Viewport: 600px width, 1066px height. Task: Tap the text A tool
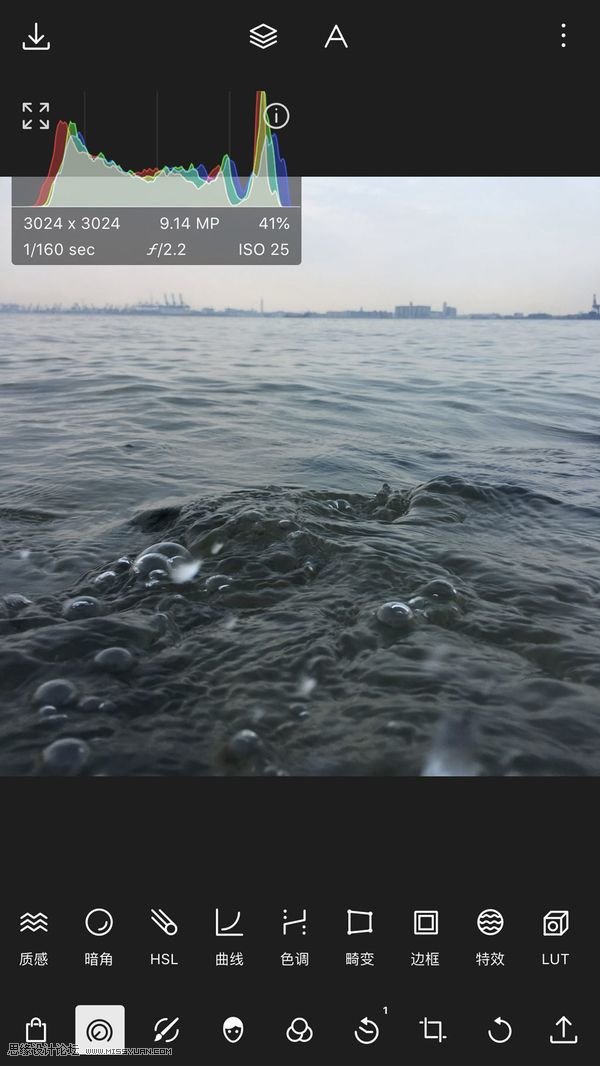point(336,37)
